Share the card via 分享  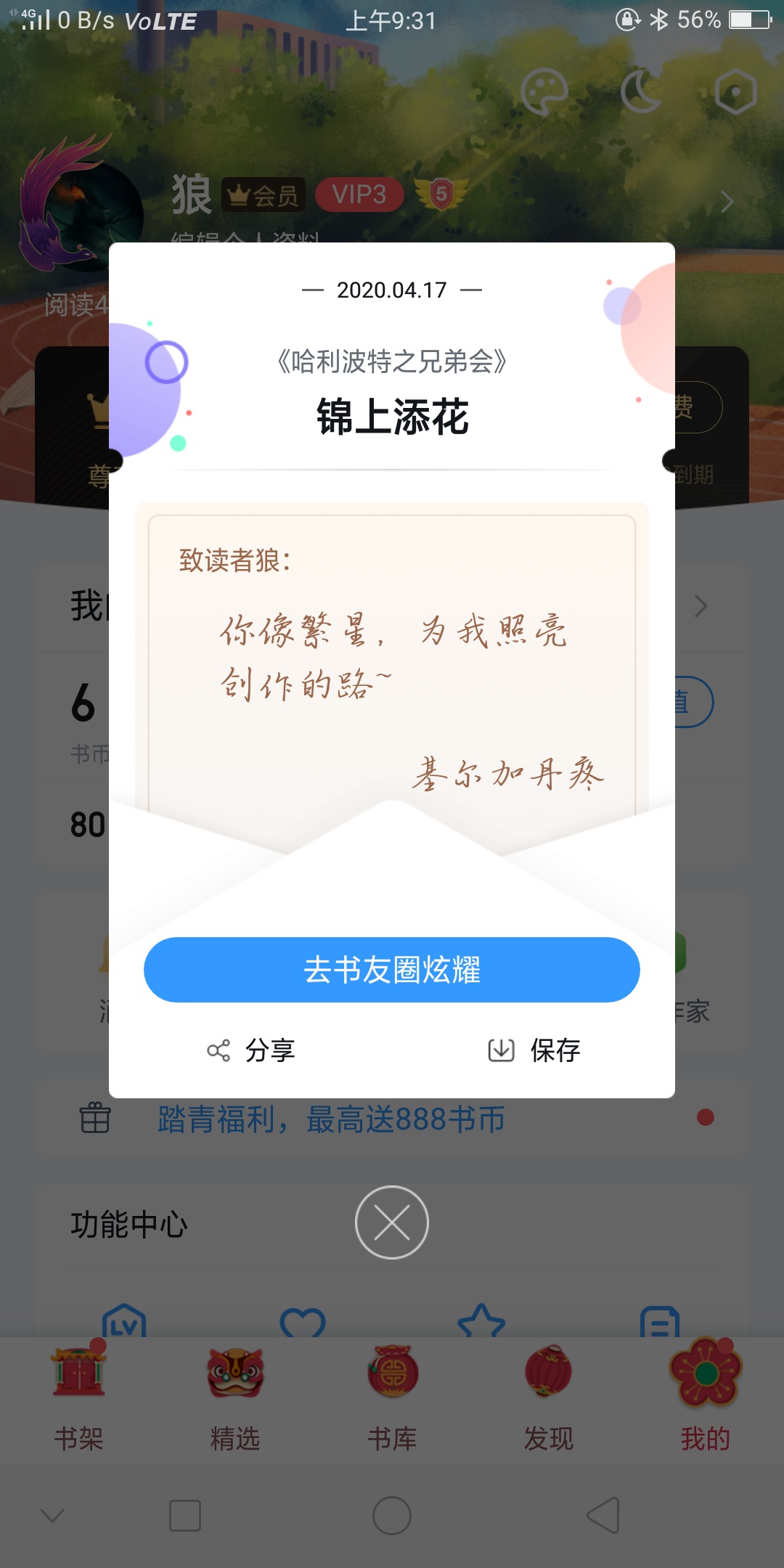pyautogui.click(x=251, y=1050)
